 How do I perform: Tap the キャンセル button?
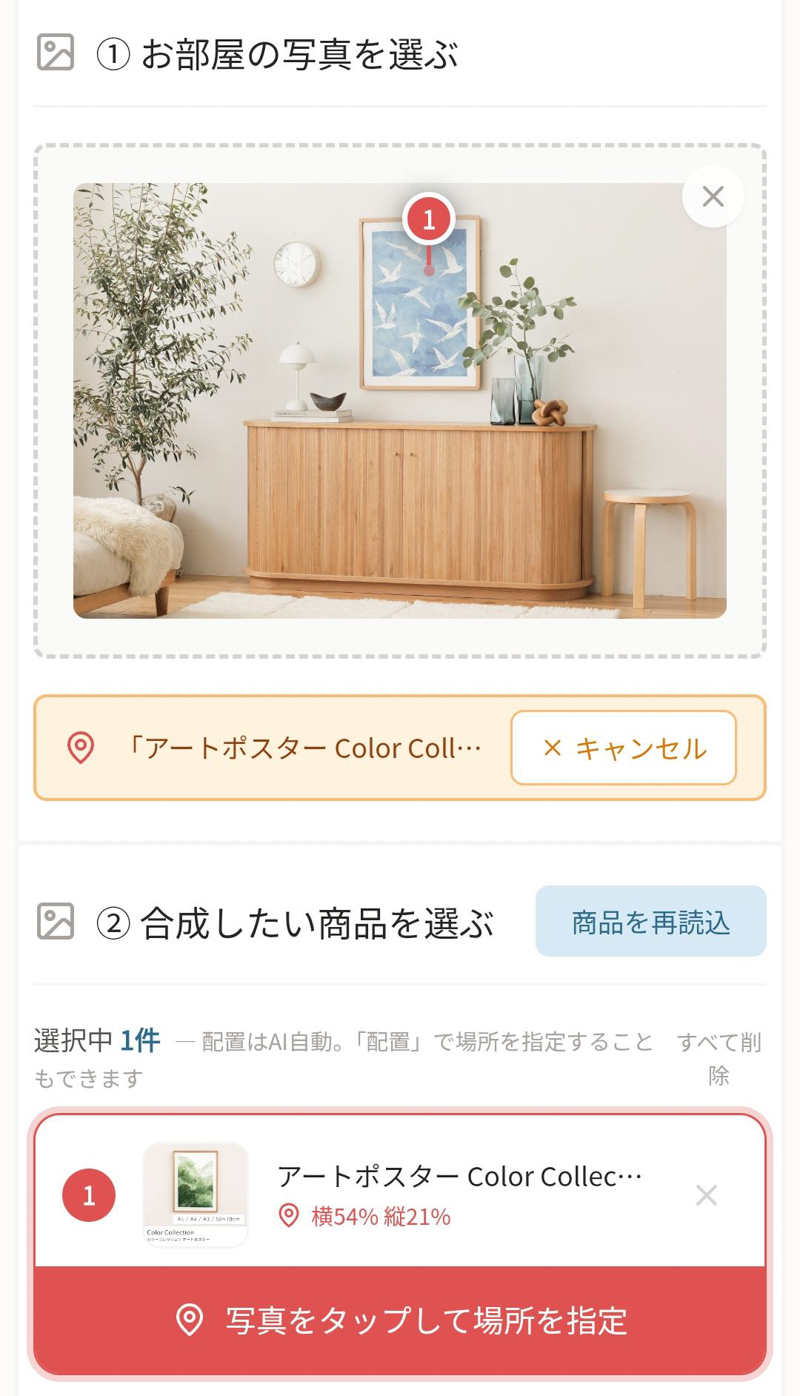(x=623, y=748)
